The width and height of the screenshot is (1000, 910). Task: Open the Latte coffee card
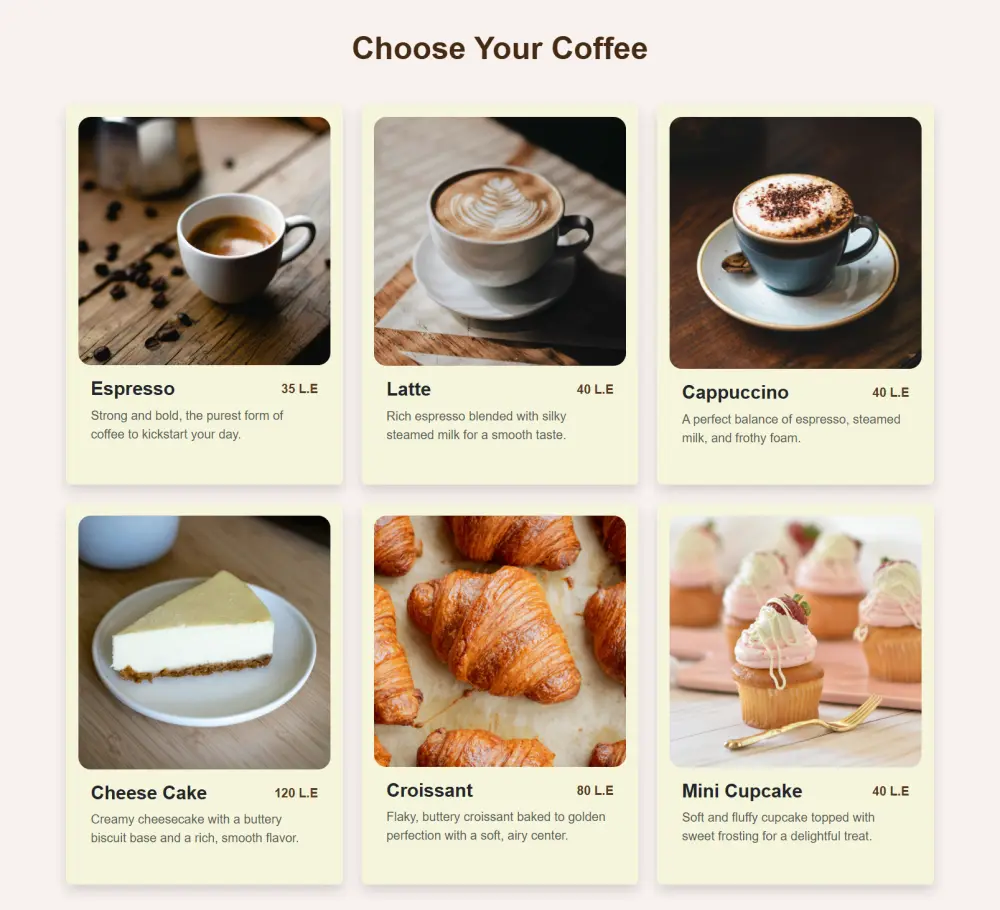point(499,295)
